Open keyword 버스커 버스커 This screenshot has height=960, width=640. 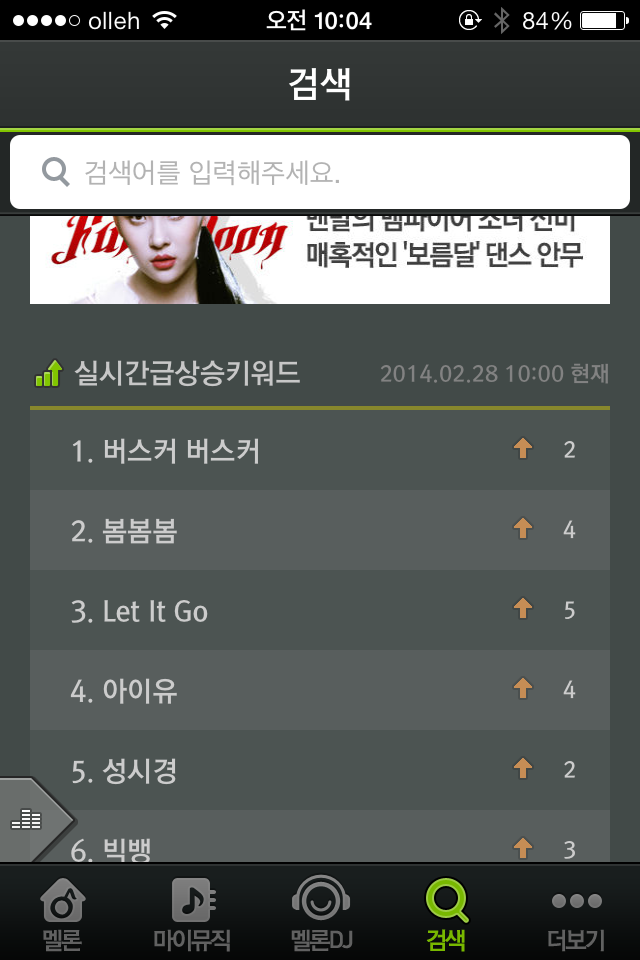[320, 450]
